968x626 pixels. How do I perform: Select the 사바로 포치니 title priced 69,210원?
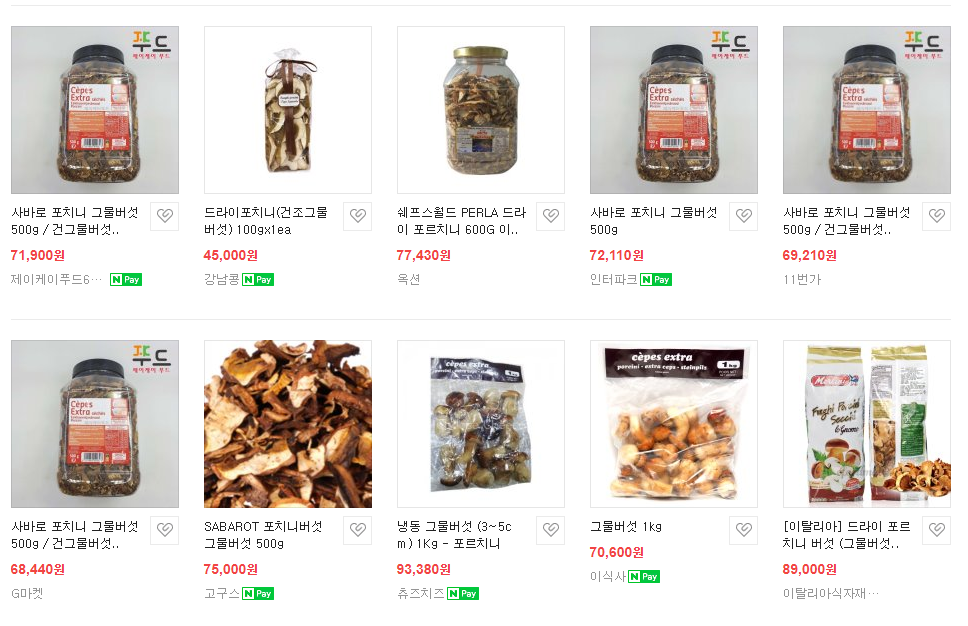pyautogui.click(x=846, y=221)
